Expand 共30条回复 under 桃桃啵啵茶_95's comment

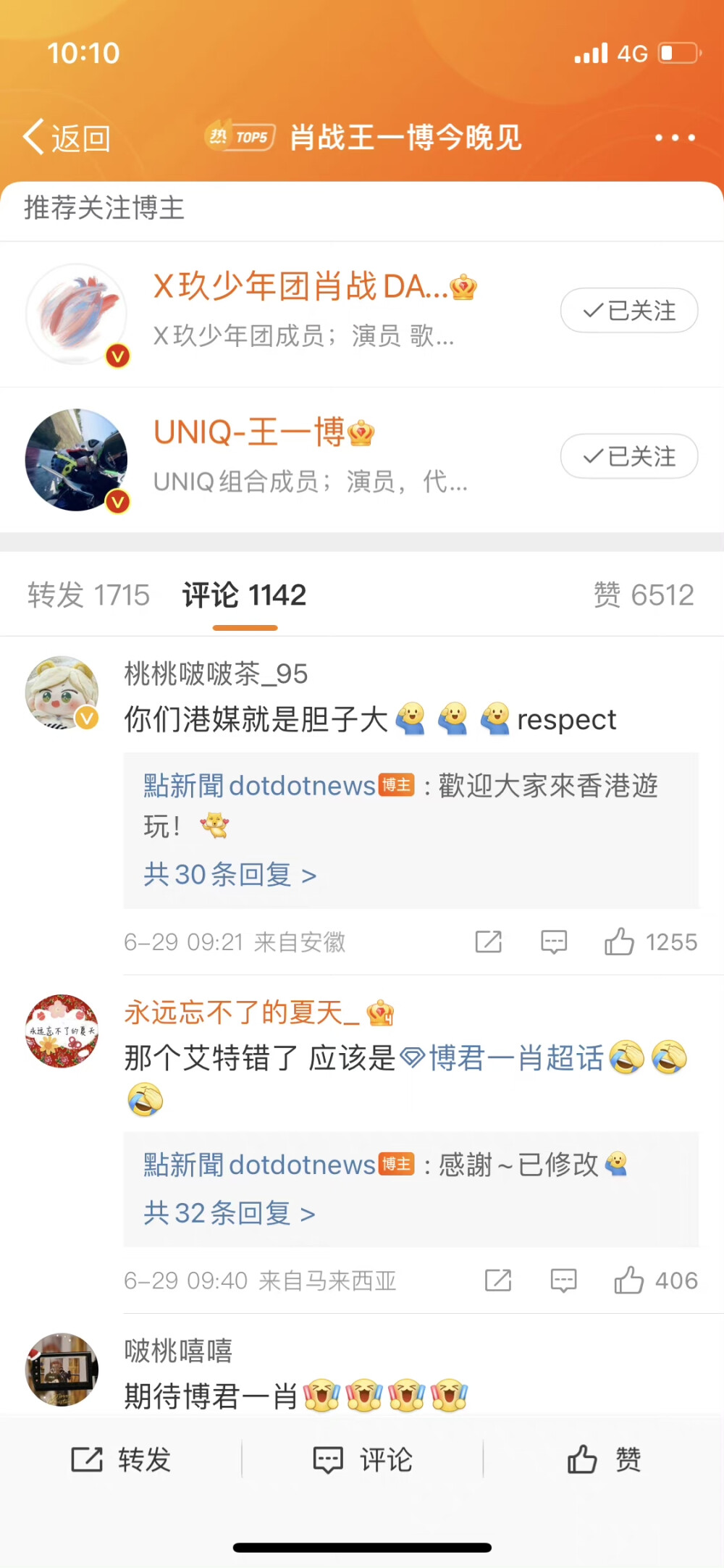(230, 875)
